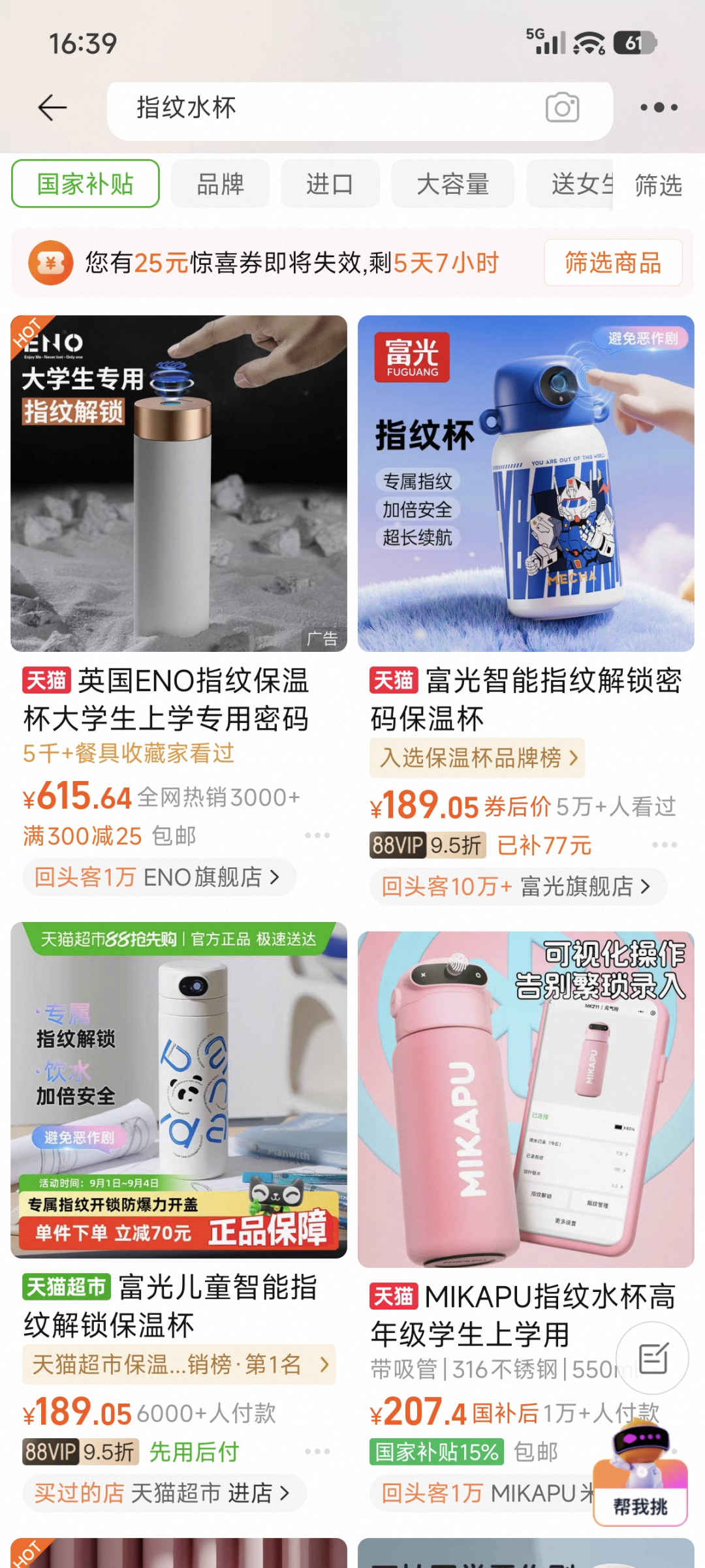Open the MIKAPU指纹水杯 product card
This screenshot has width=705, height=1568.
526,1099
